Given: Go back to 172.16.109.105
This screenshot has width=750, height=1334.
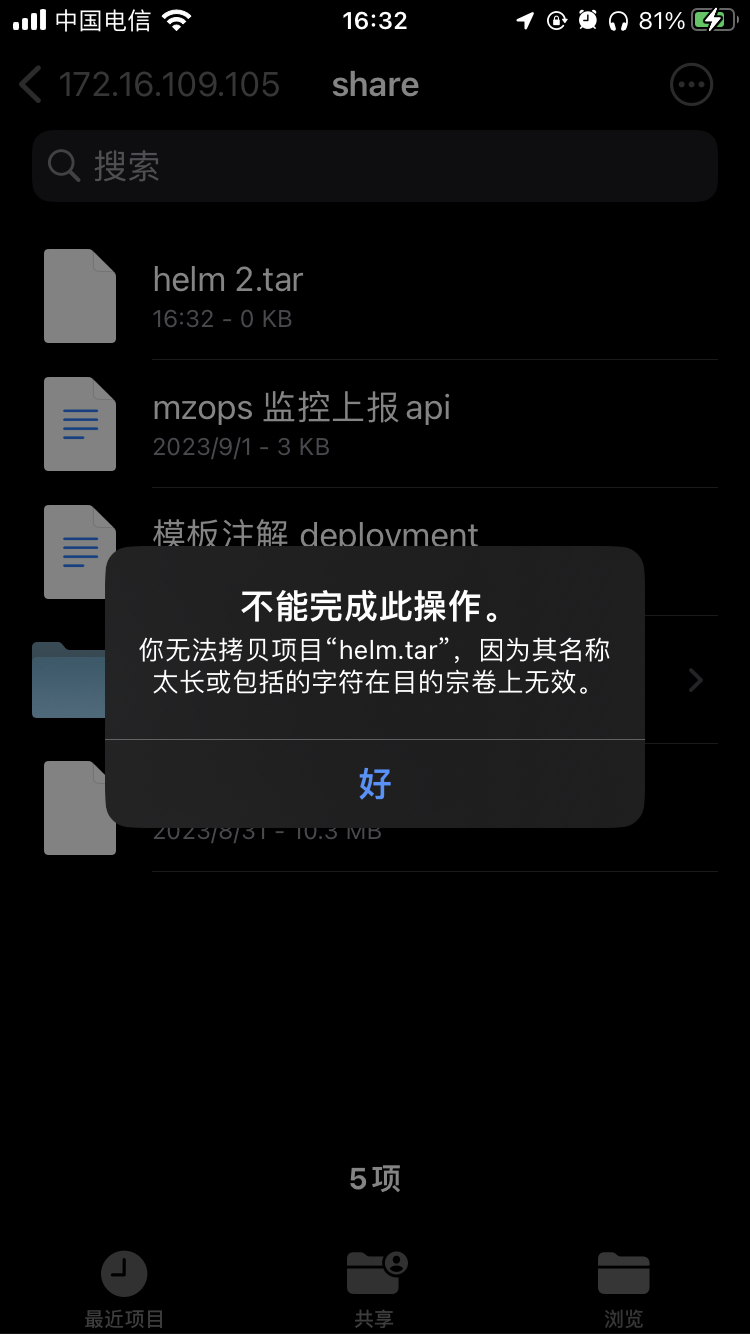Looking at the screenshot, I should [x=150, y=85].
